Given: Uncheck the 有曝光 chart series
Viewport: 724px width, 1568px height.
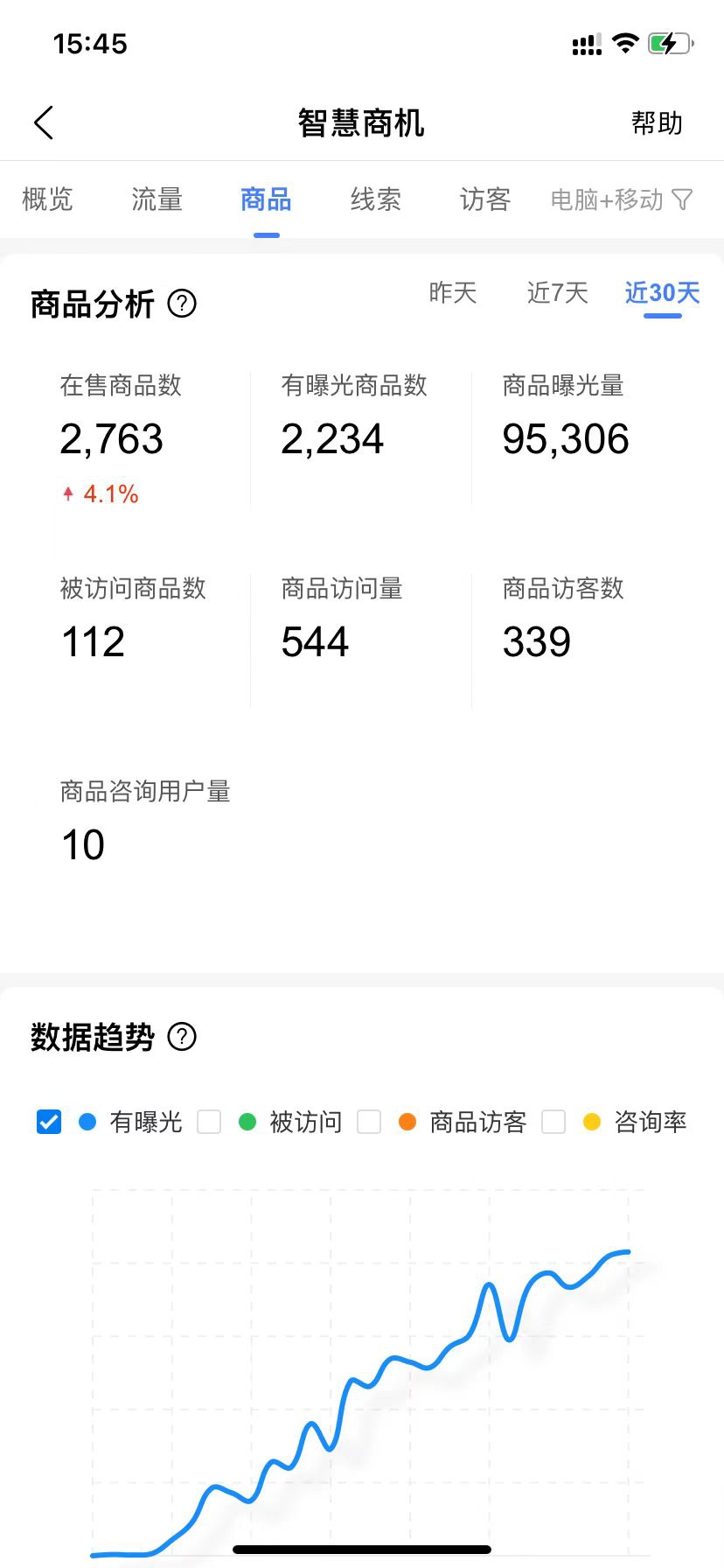Looking at the screenshot, I should coord(49,1122).
